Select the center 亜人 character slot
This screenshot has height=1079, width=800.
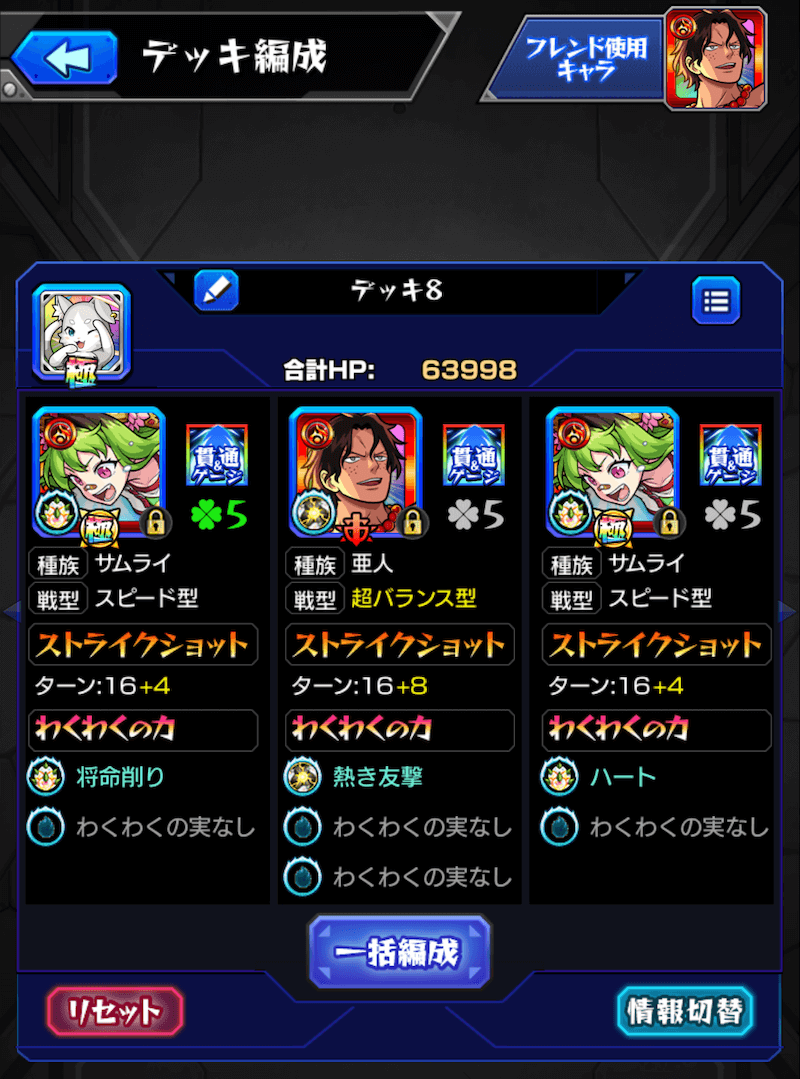[x=355, y=472]
